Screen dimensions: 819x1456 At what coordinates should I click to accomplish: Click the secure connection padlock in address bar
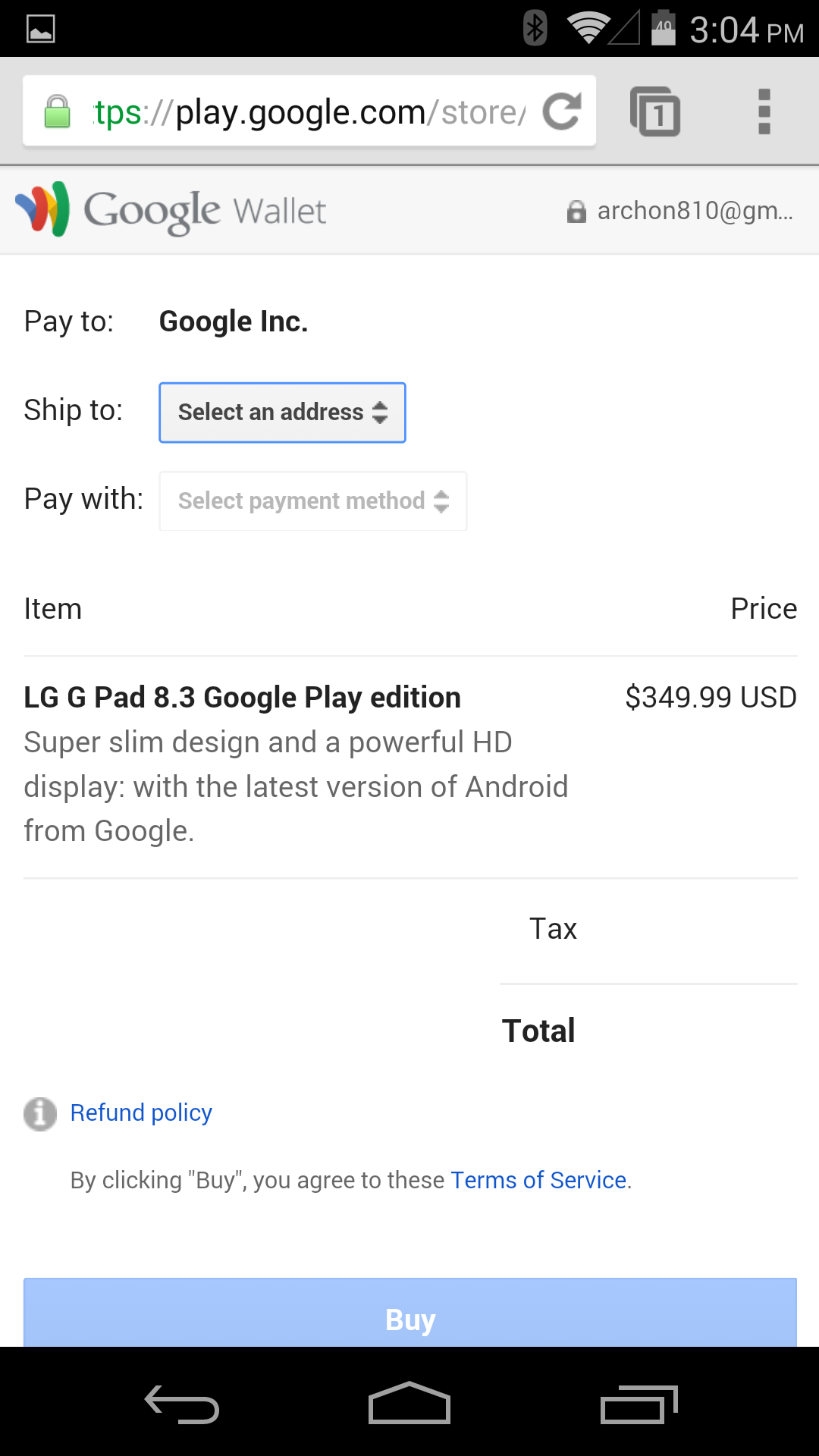click(x=57, y=111)
